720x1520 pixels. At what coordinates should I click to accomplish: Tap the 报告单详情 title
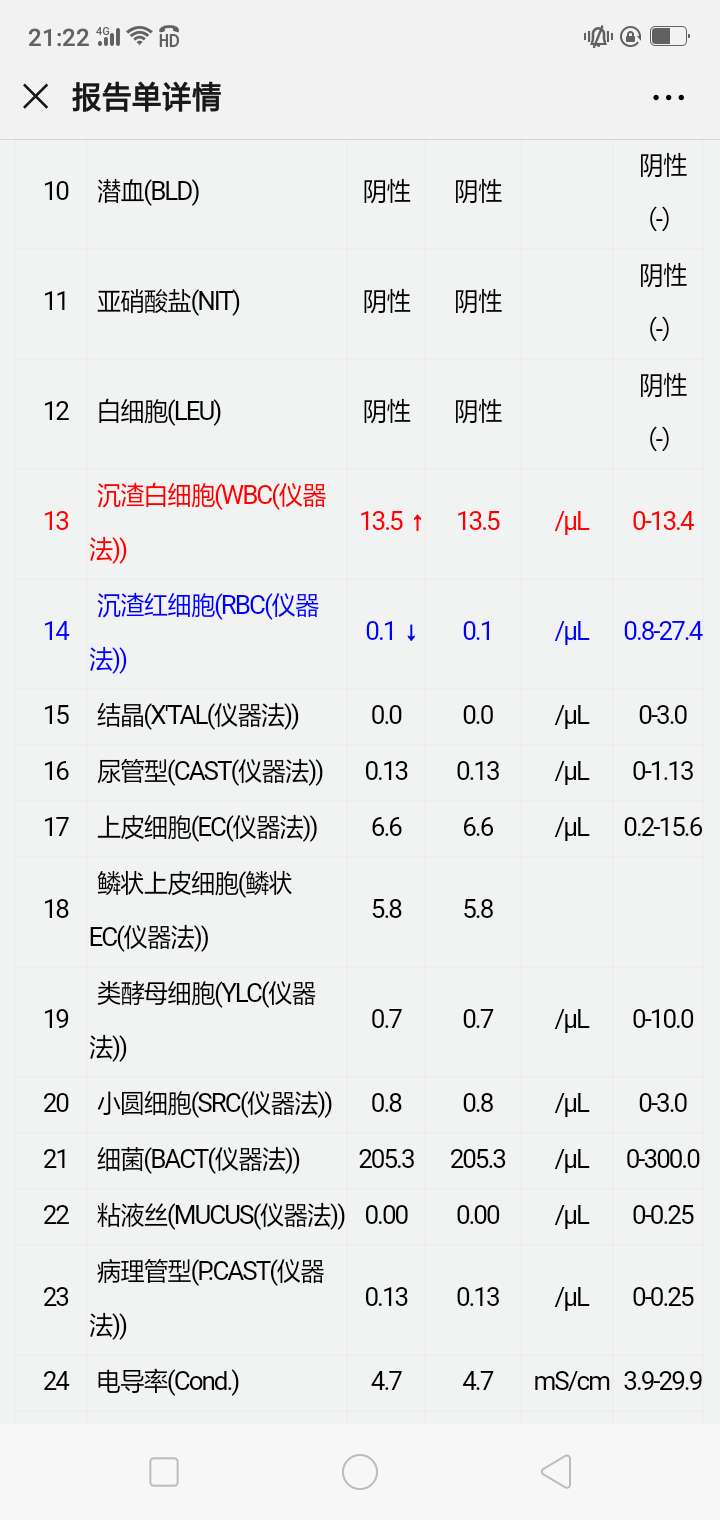tap(148, 97)
